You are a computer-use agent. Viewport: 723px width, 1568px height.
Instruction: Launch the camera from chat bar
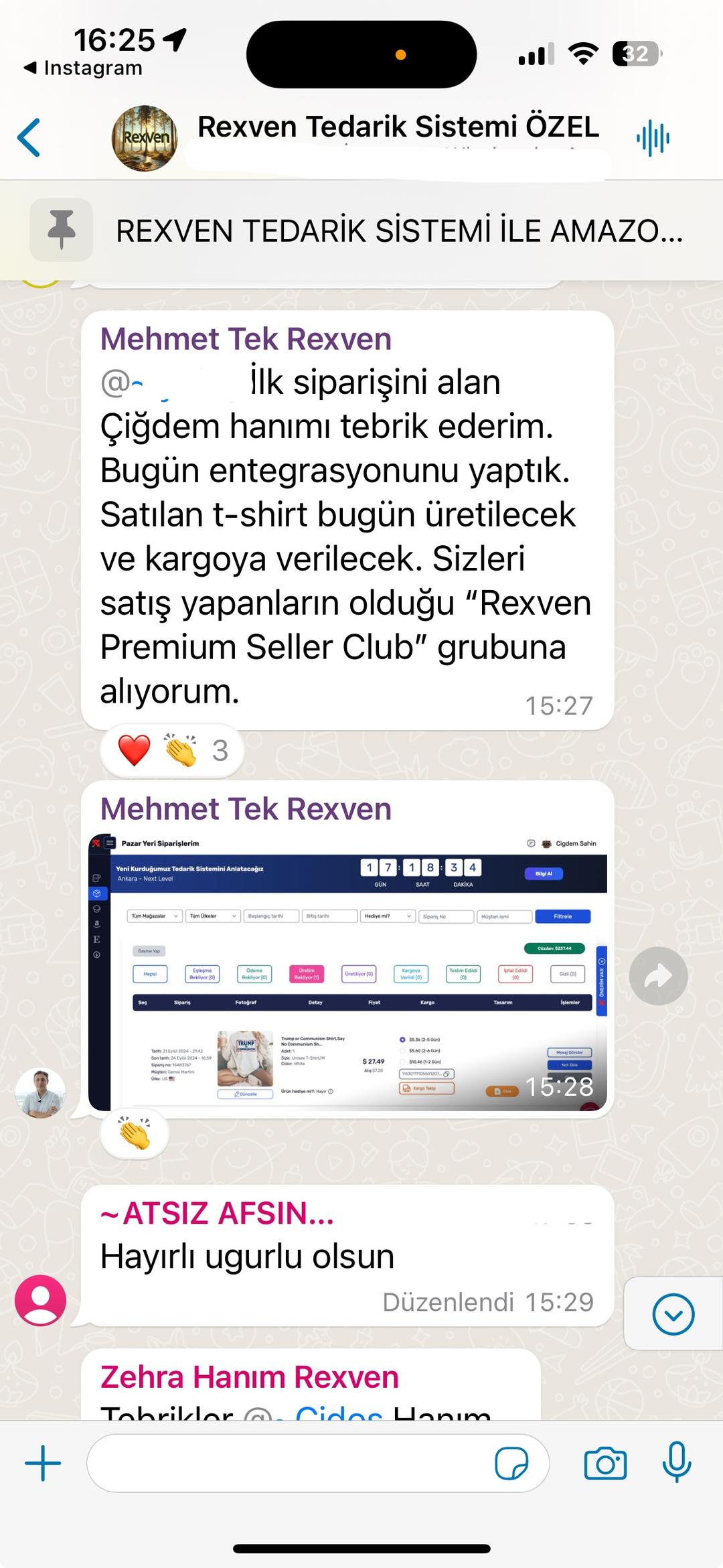tap(605, 1463)
